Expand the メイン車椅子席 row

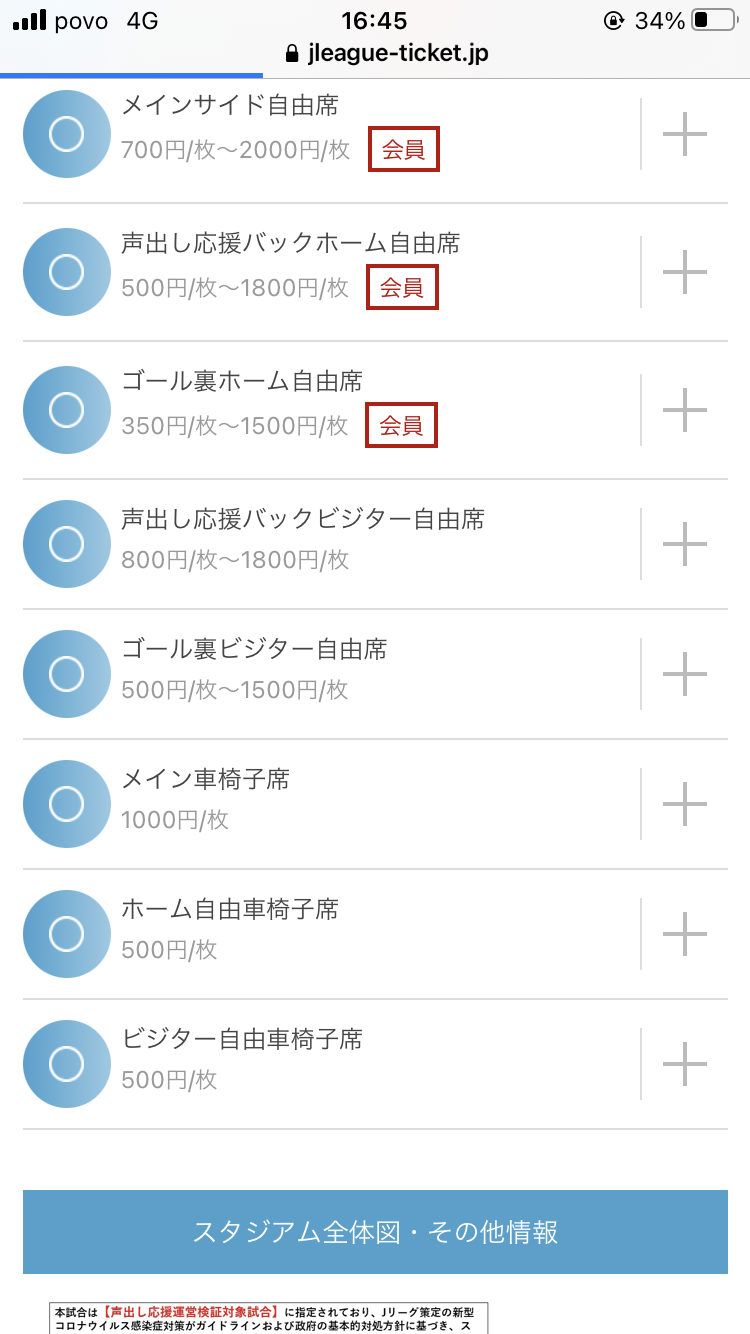click(685, 804)
